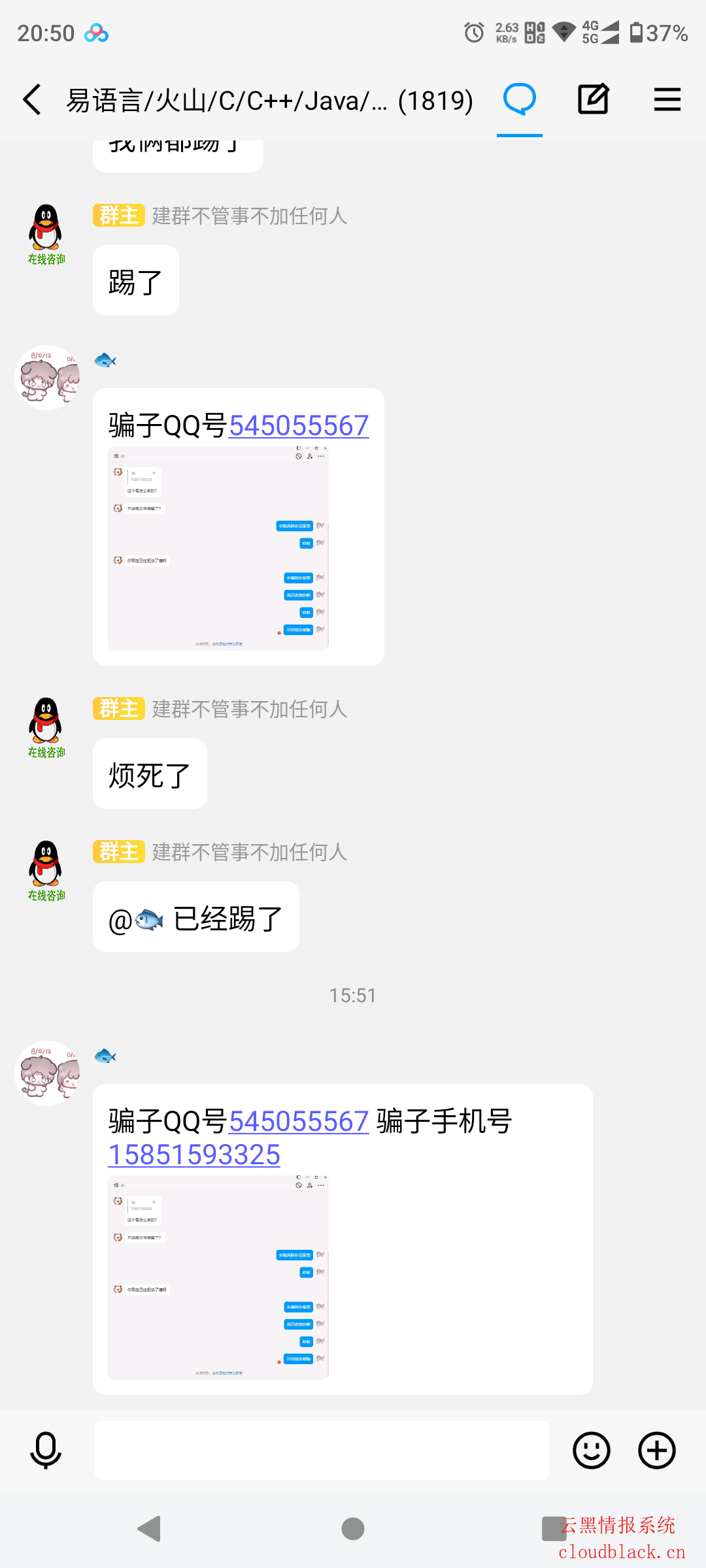The height and width of the screenshot is (1568, 706).
Task: Start voice input with microphone
Action: tap(46, 1450)
